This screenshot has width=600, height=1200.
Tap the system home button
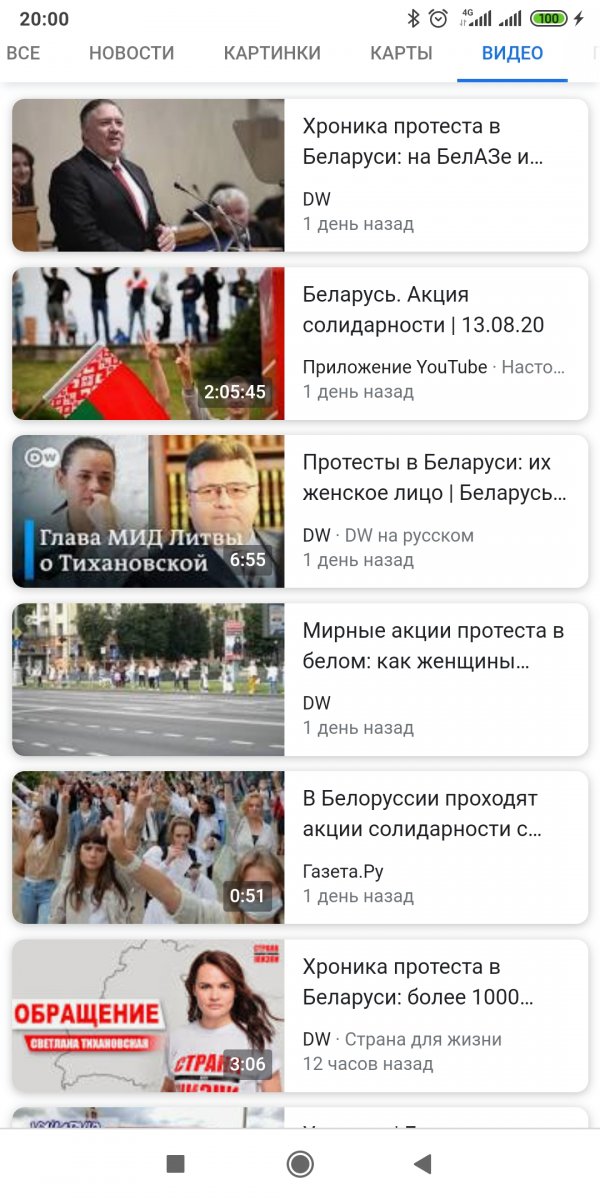tap(299, 1163)
